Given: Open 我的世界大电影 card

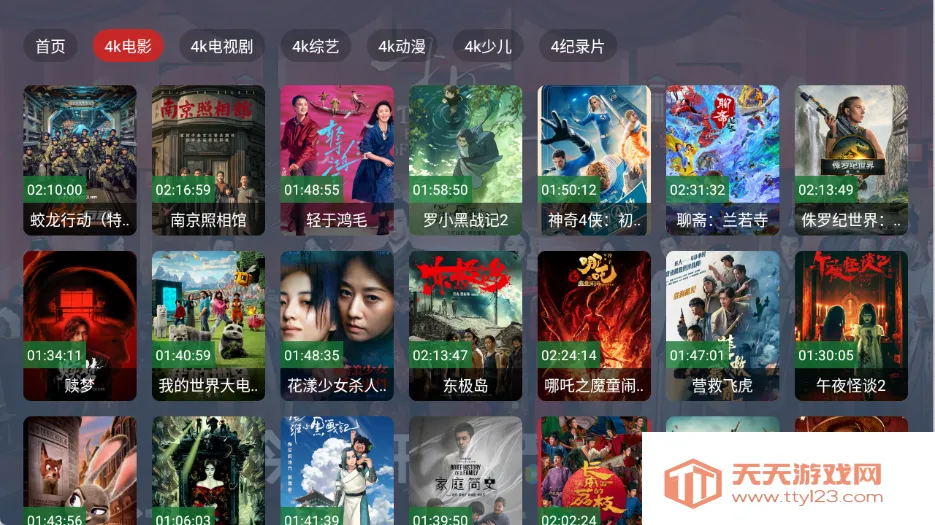Looking at the screenshot, I should click(x=208, y=325).
